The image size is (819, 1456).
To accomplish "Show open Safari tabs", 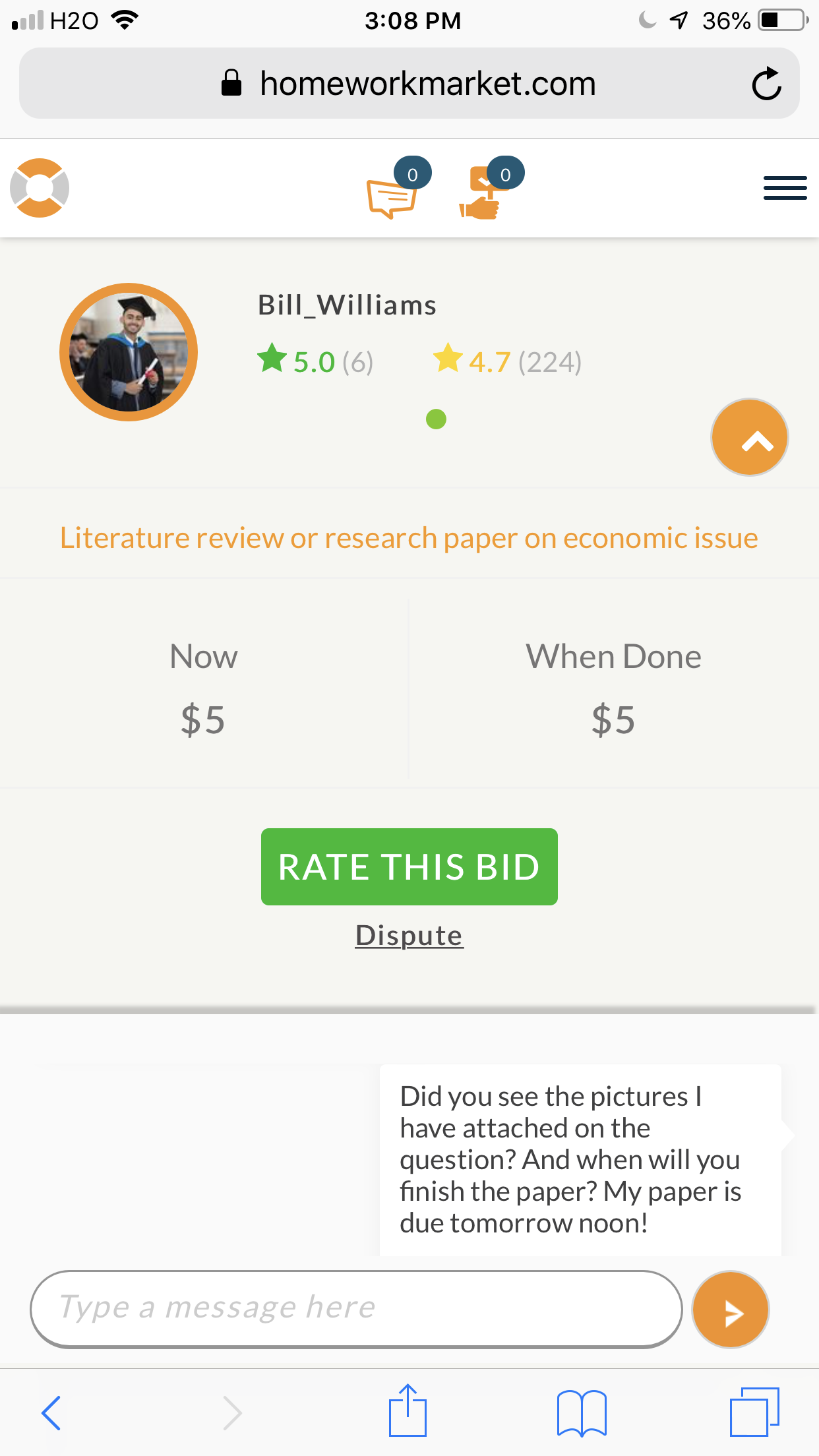I will click(x=754, y=1412).
